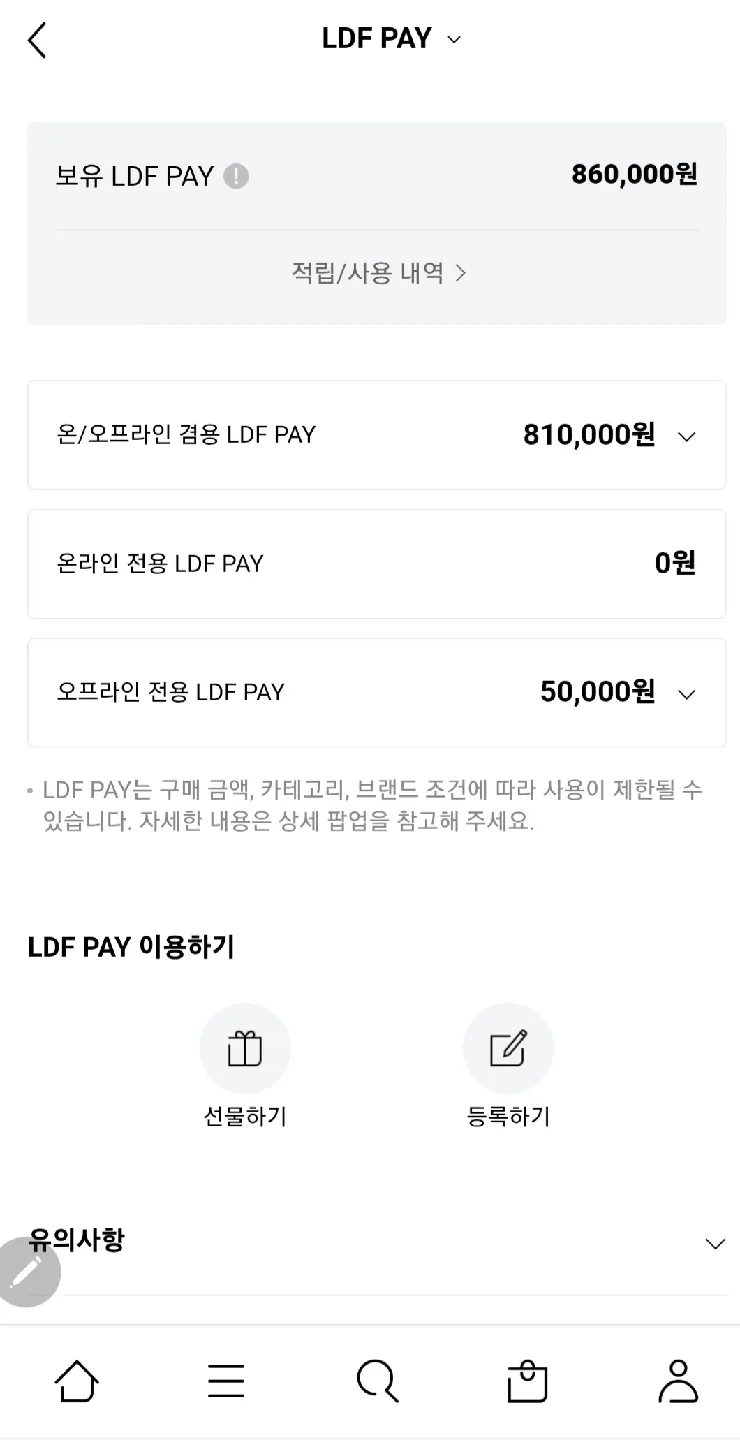Viewport: 740px width, 1440px height.
Task: Tap the floating pencil edit button
Action: (x=26, y=1272)
